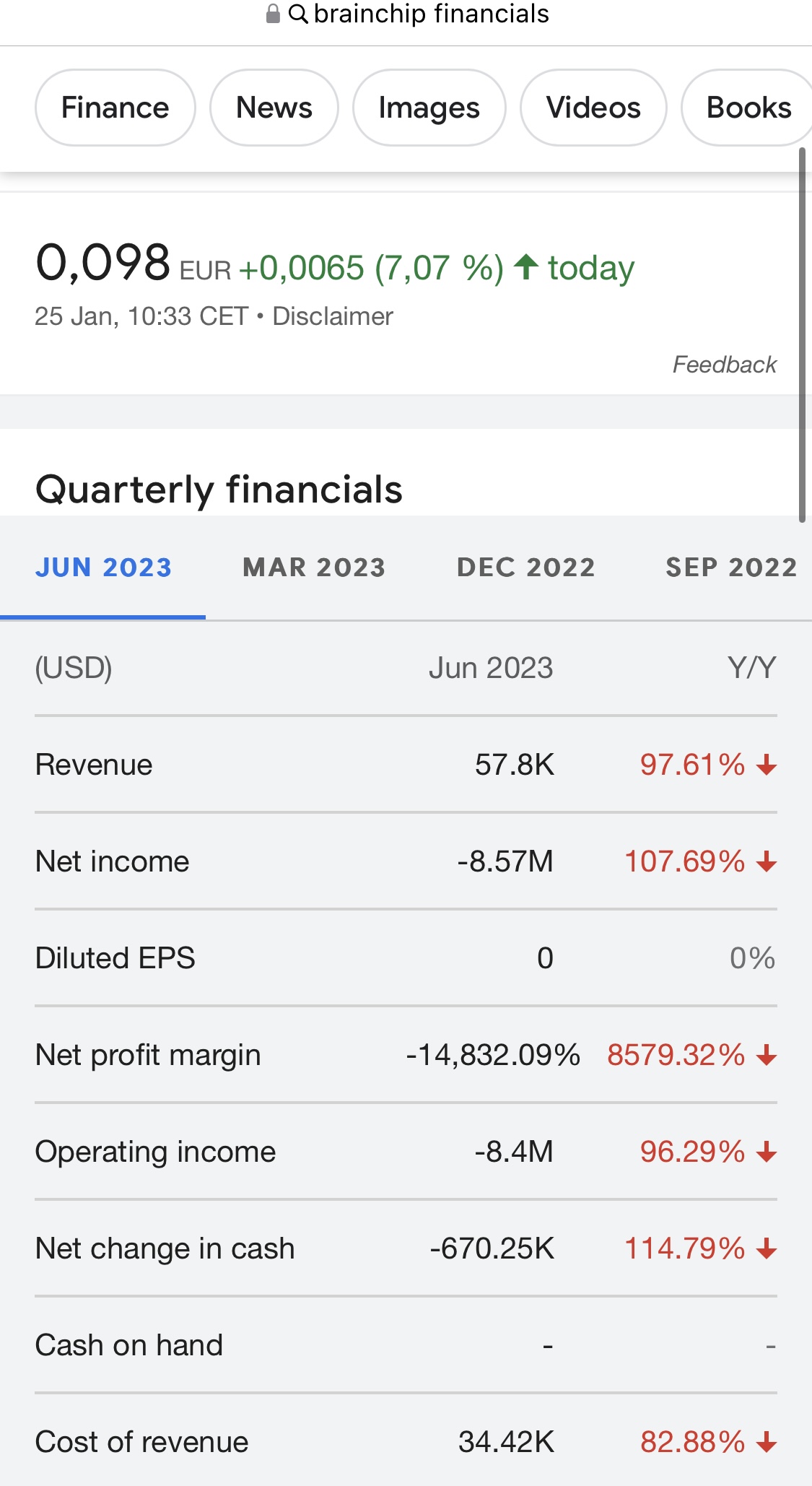Select the Books chip
The image size is (812, 1486).
click(748, 108)
